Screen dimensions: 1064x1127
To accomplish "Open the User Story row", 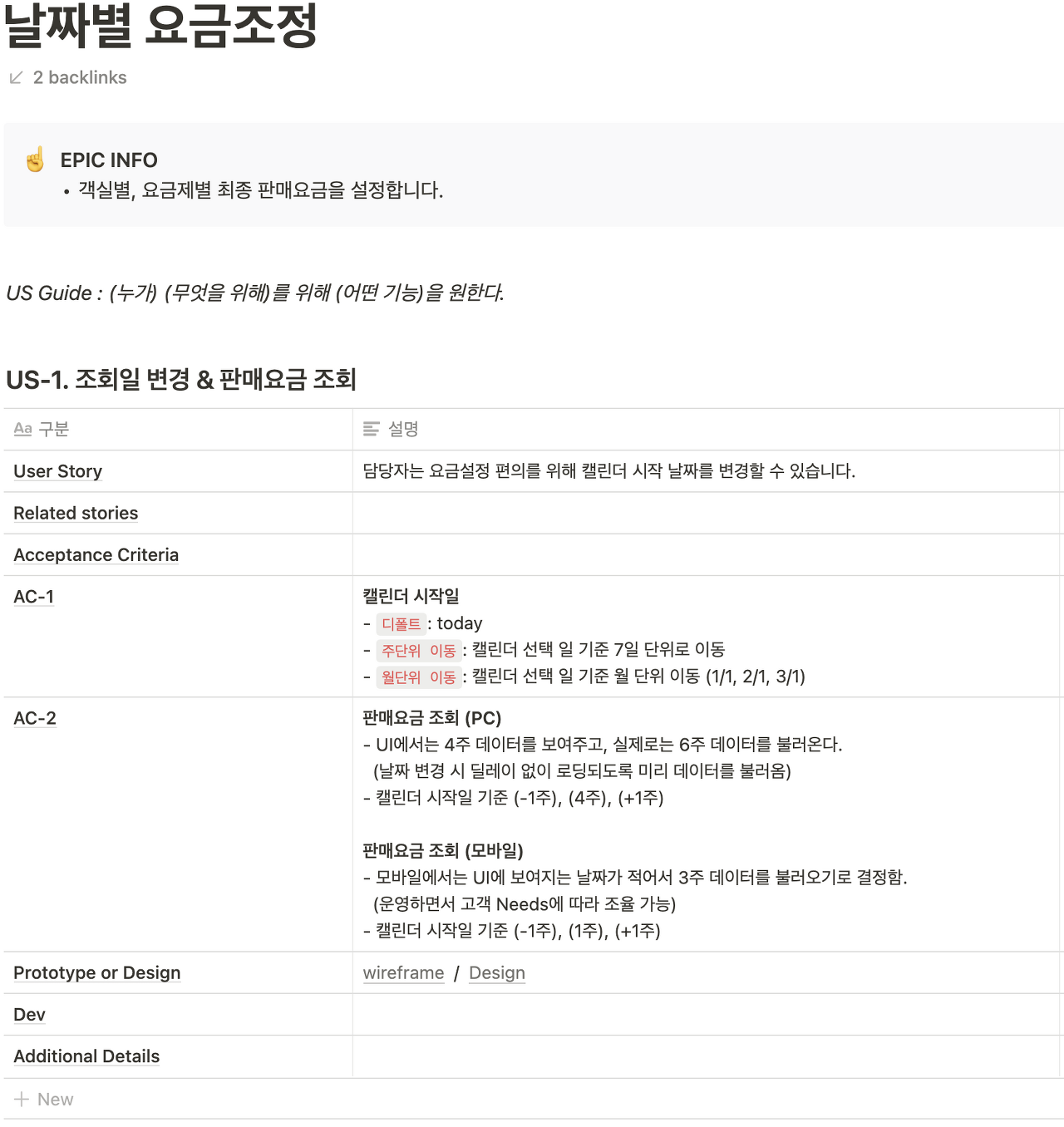I will (58, 471).
